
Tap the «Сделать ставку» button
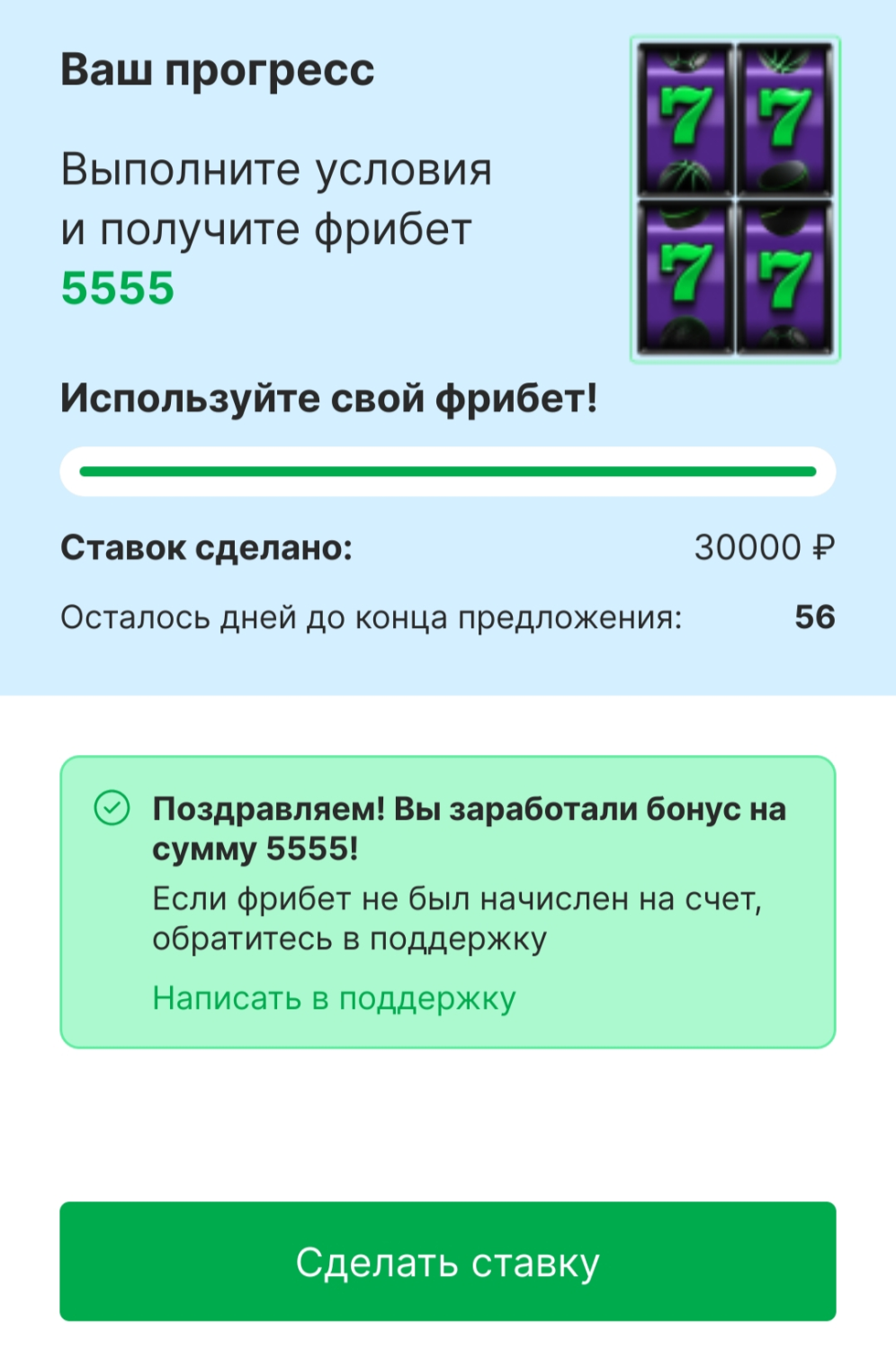click(447, 1261)
